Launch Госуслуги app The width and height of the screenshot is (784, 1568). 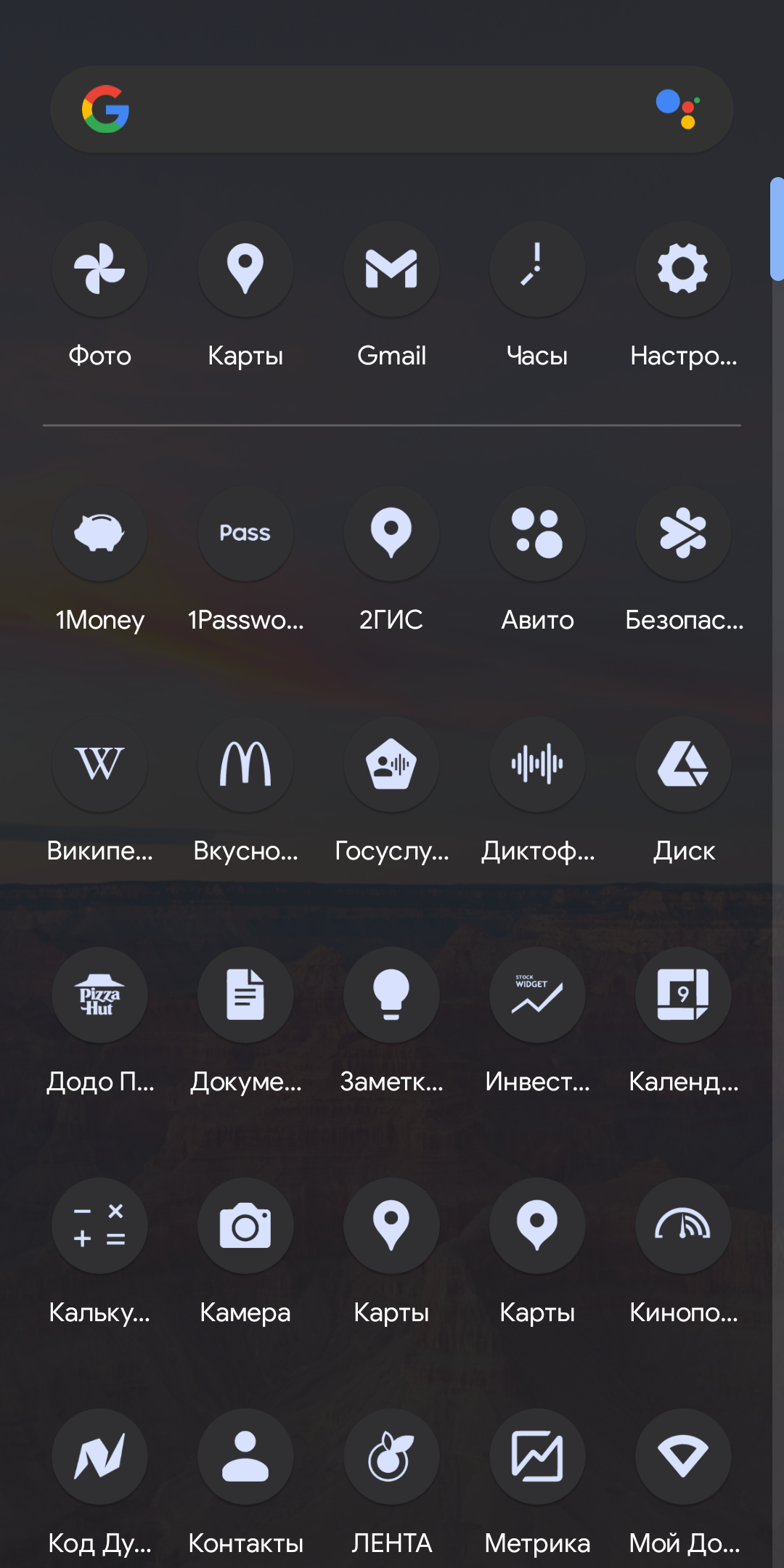point(391,764)
